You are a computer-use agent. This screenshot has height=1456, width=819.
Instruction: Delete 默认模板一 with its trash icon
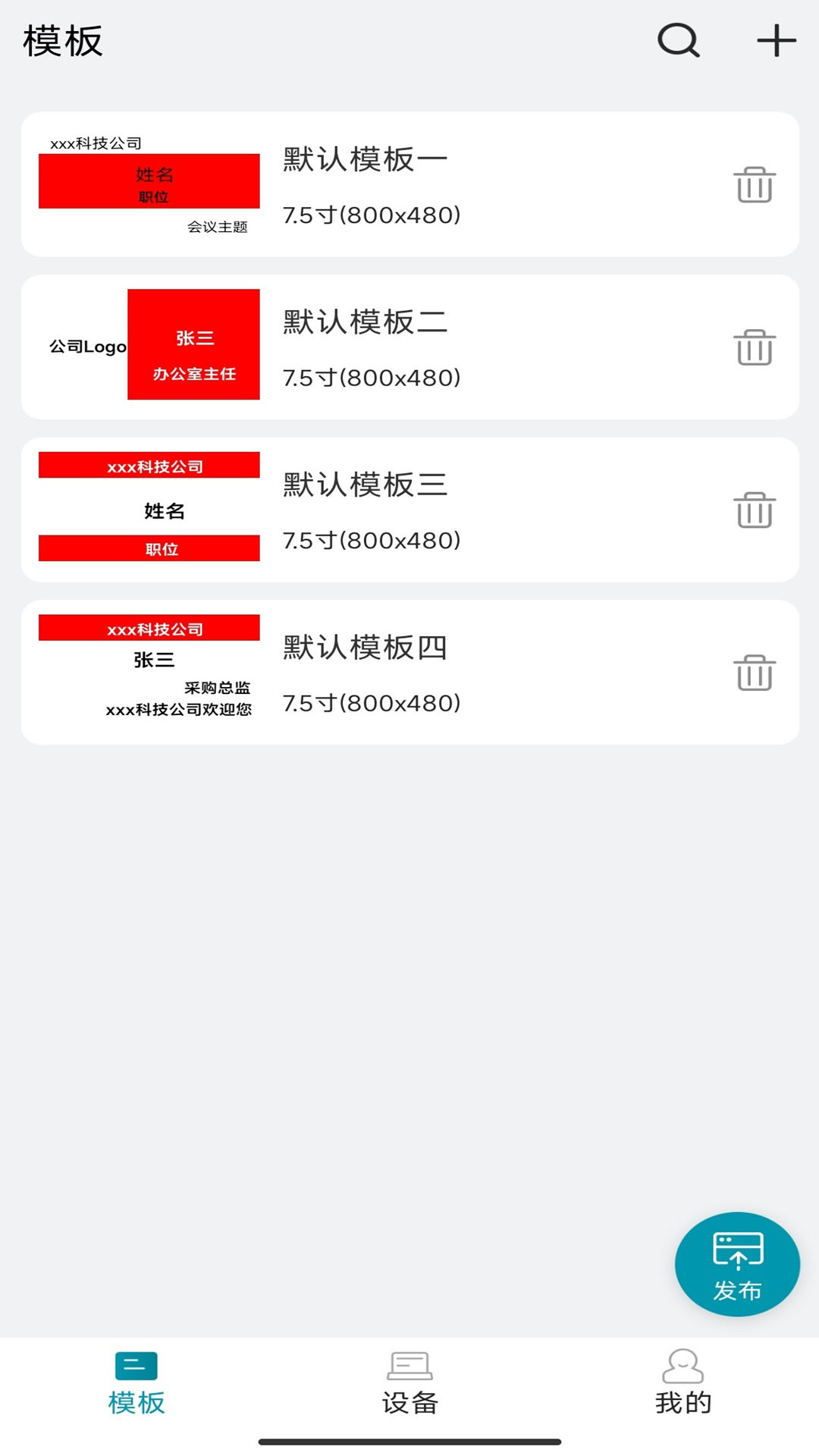coord(755,184)
